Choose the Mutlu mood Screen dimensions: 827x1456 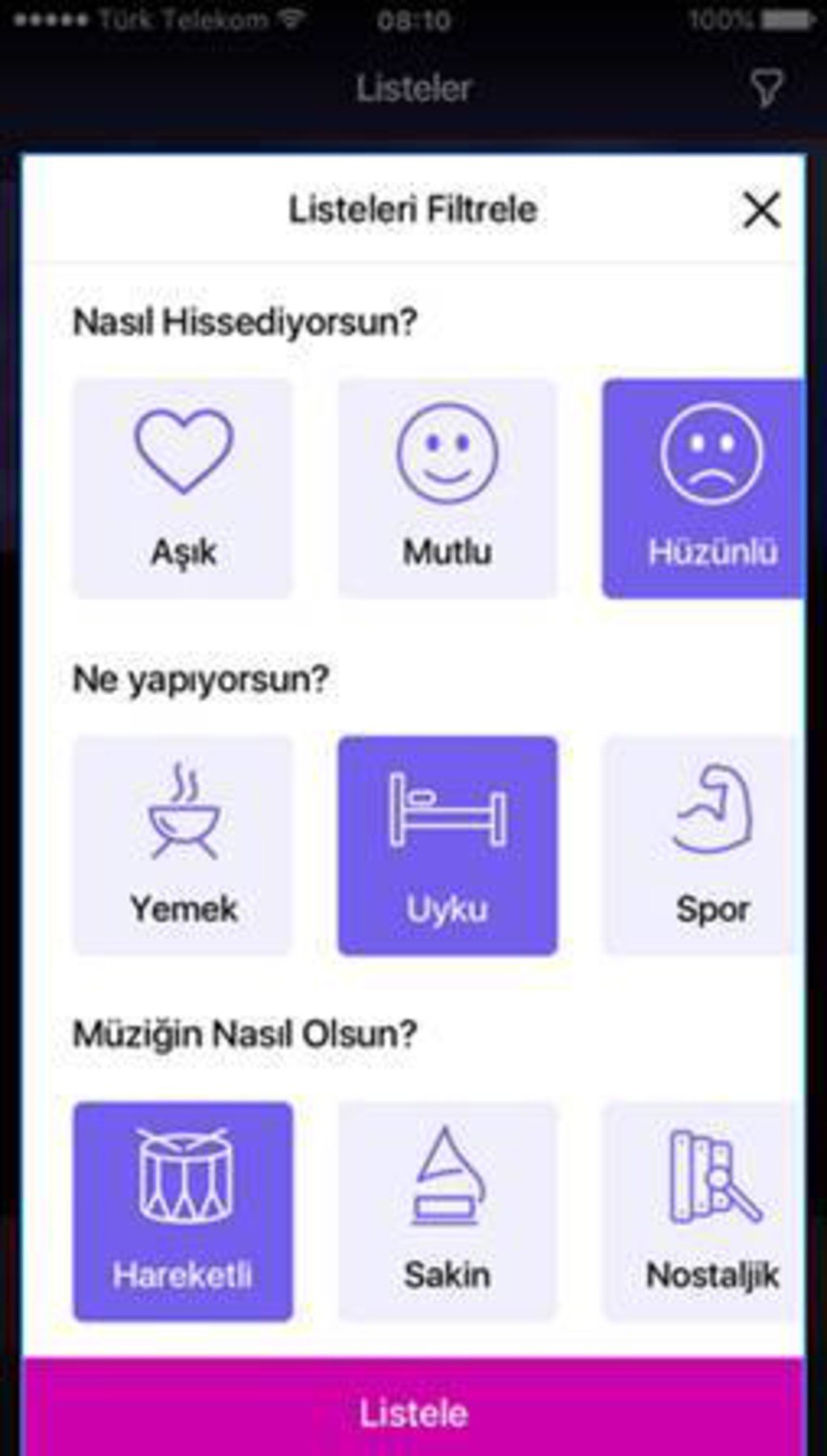(447, 489)
